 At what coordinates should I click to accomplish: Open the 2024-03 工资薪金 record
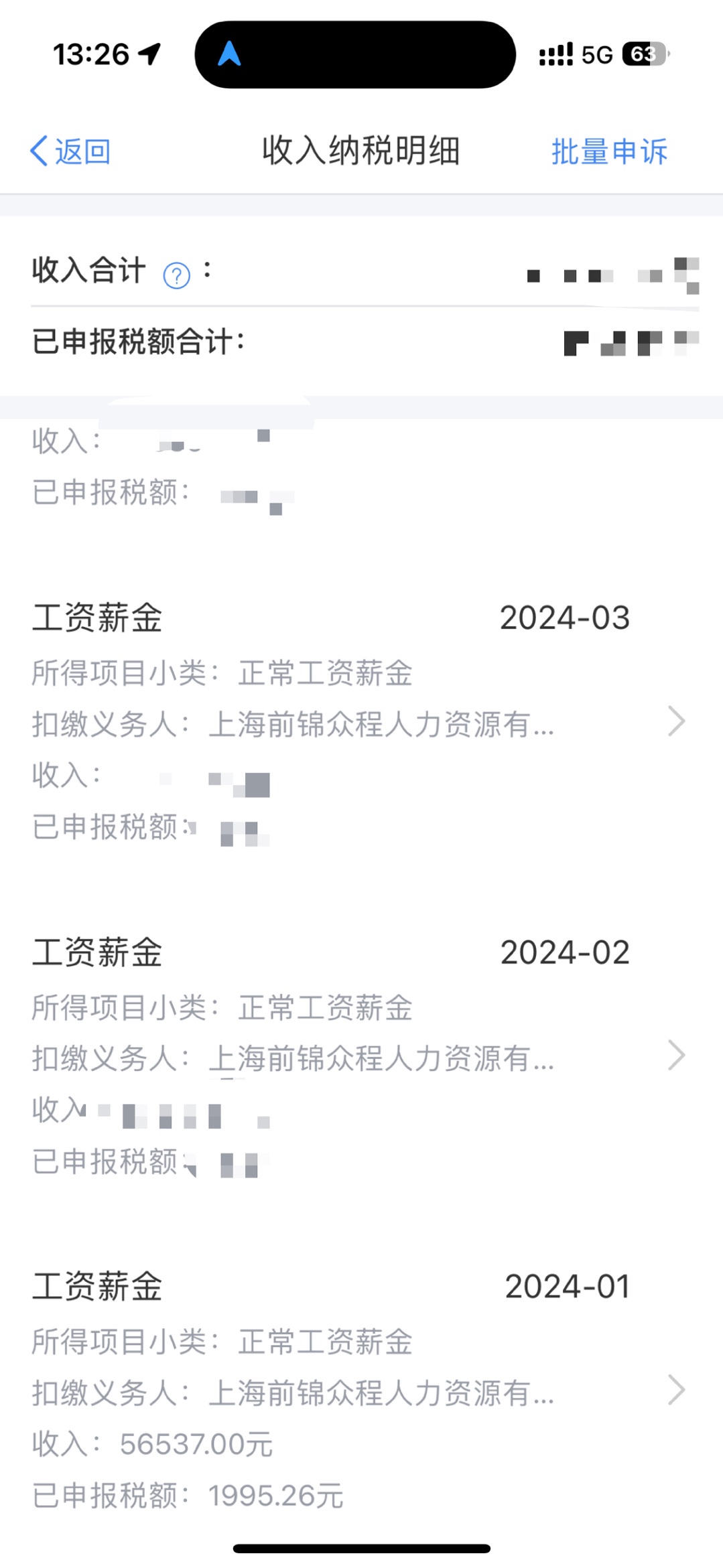(x=362, y=722)
